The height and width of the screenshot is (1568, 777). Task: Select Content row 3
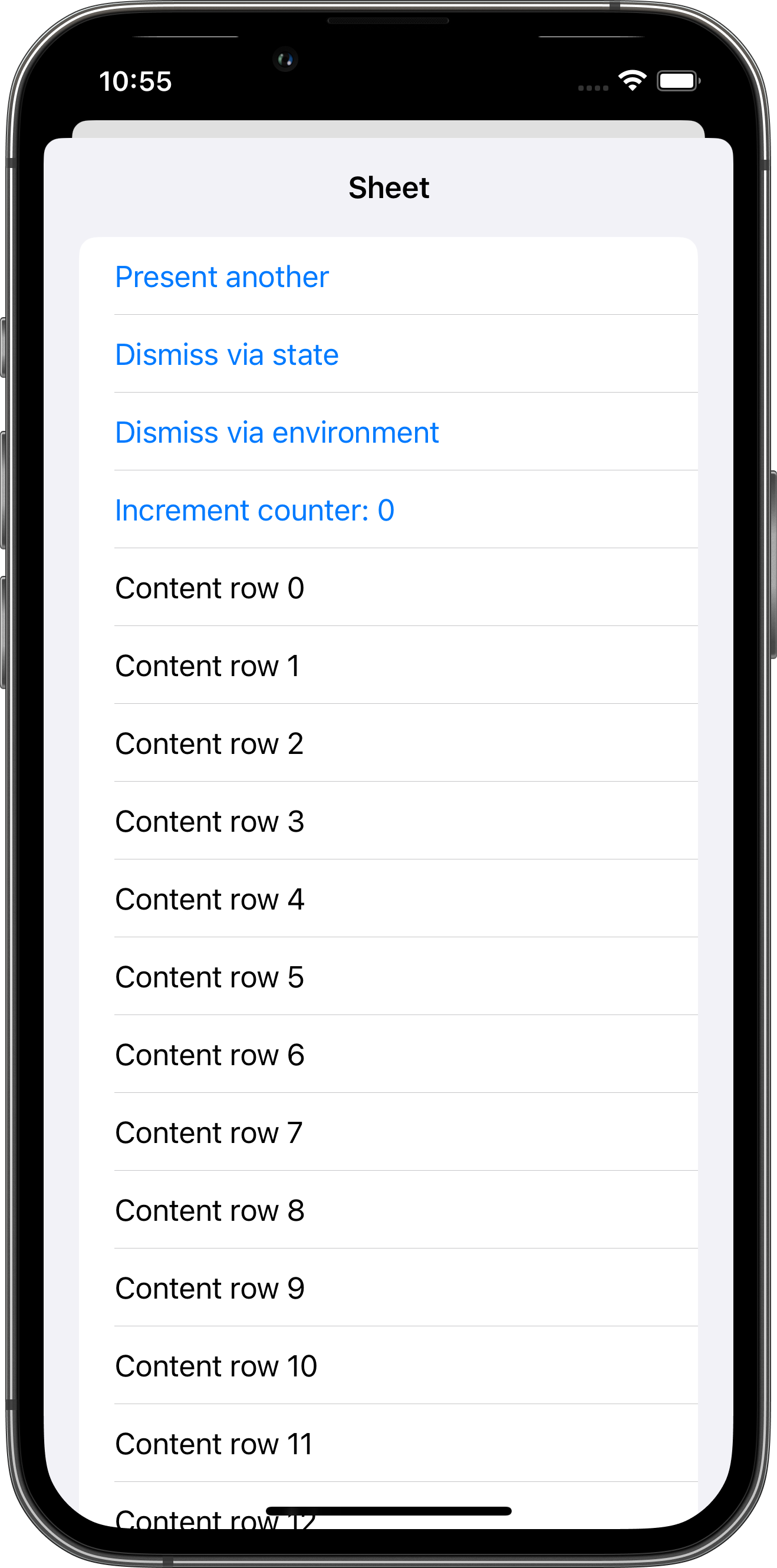(209, 821)
